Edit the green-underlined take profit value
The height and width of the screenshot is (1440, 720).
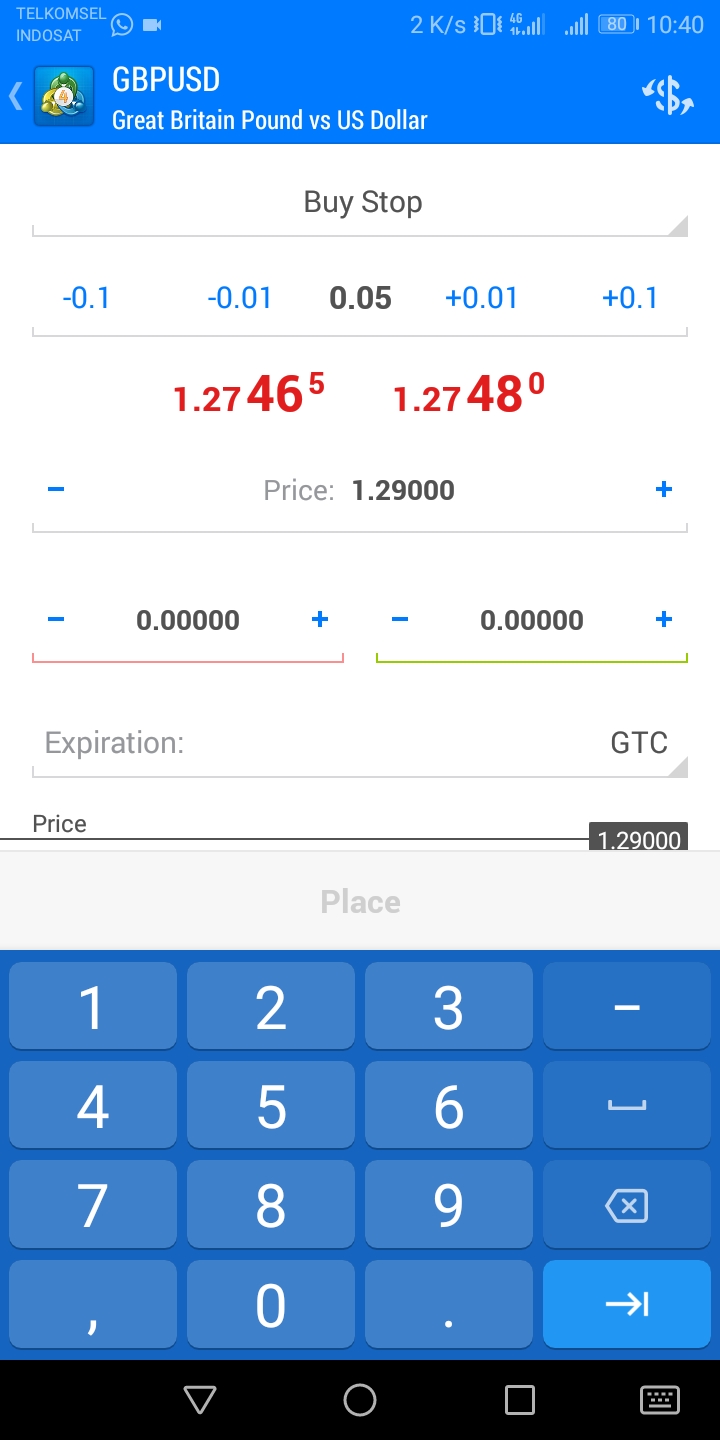pyautogui.click(x=532, y=620)
